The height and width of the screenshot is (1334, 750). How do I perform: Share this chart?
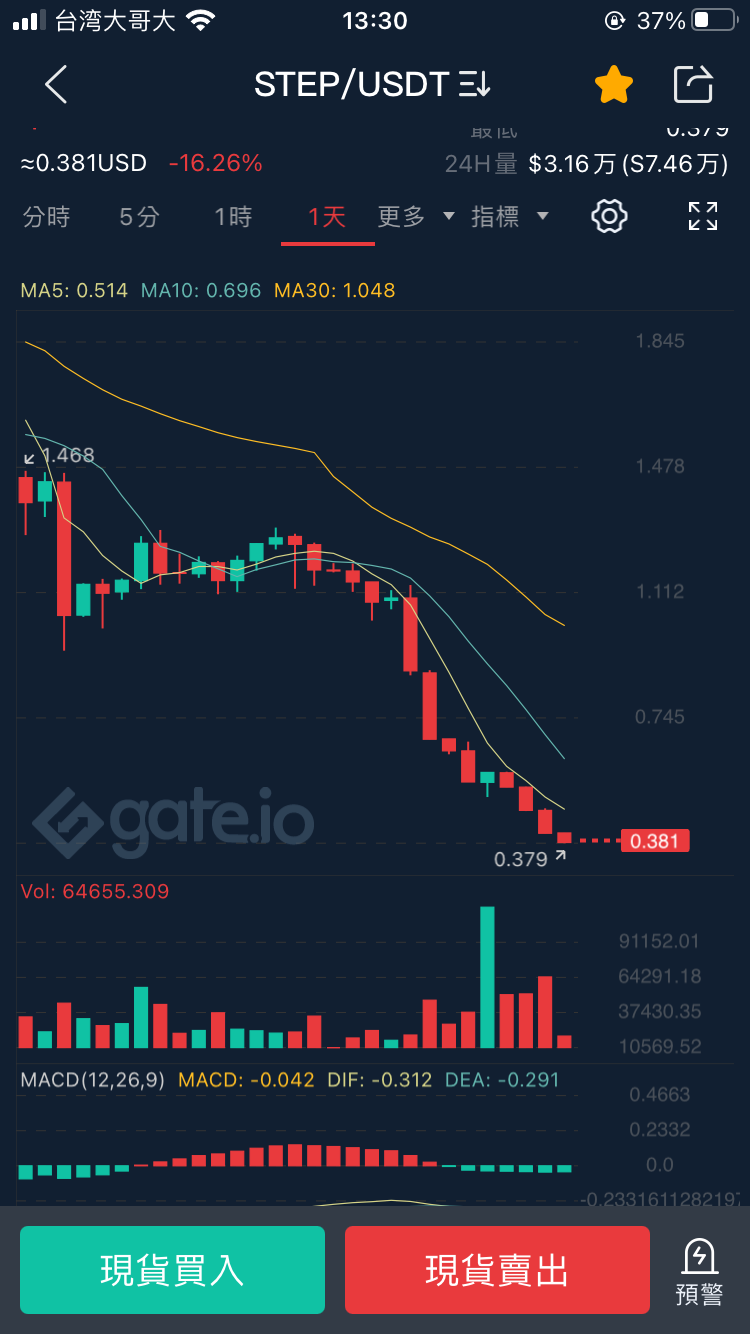tap(693, 84)
